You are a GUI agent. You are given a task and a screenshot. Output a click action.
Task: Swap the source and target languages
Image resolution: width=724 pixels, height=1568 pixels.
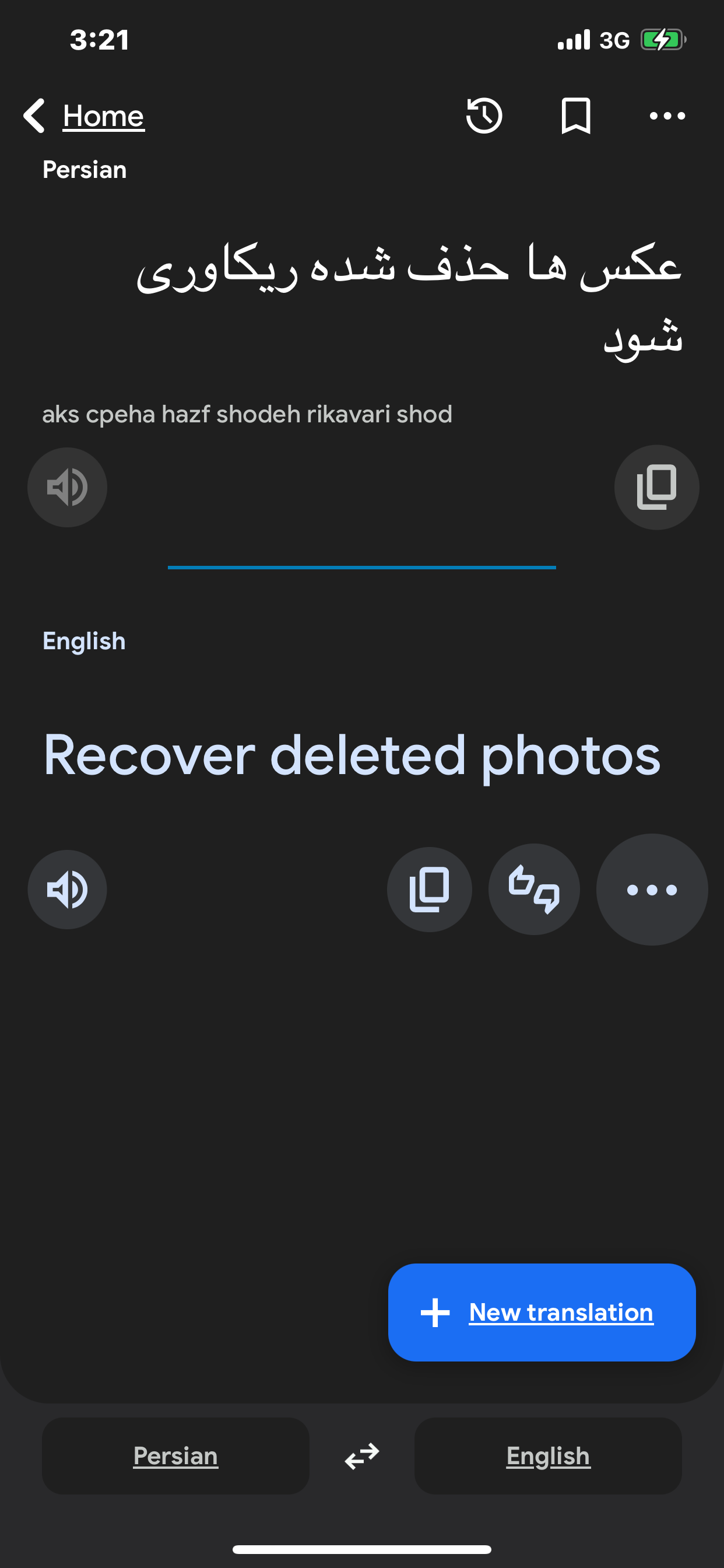[x=362, y=1456]
